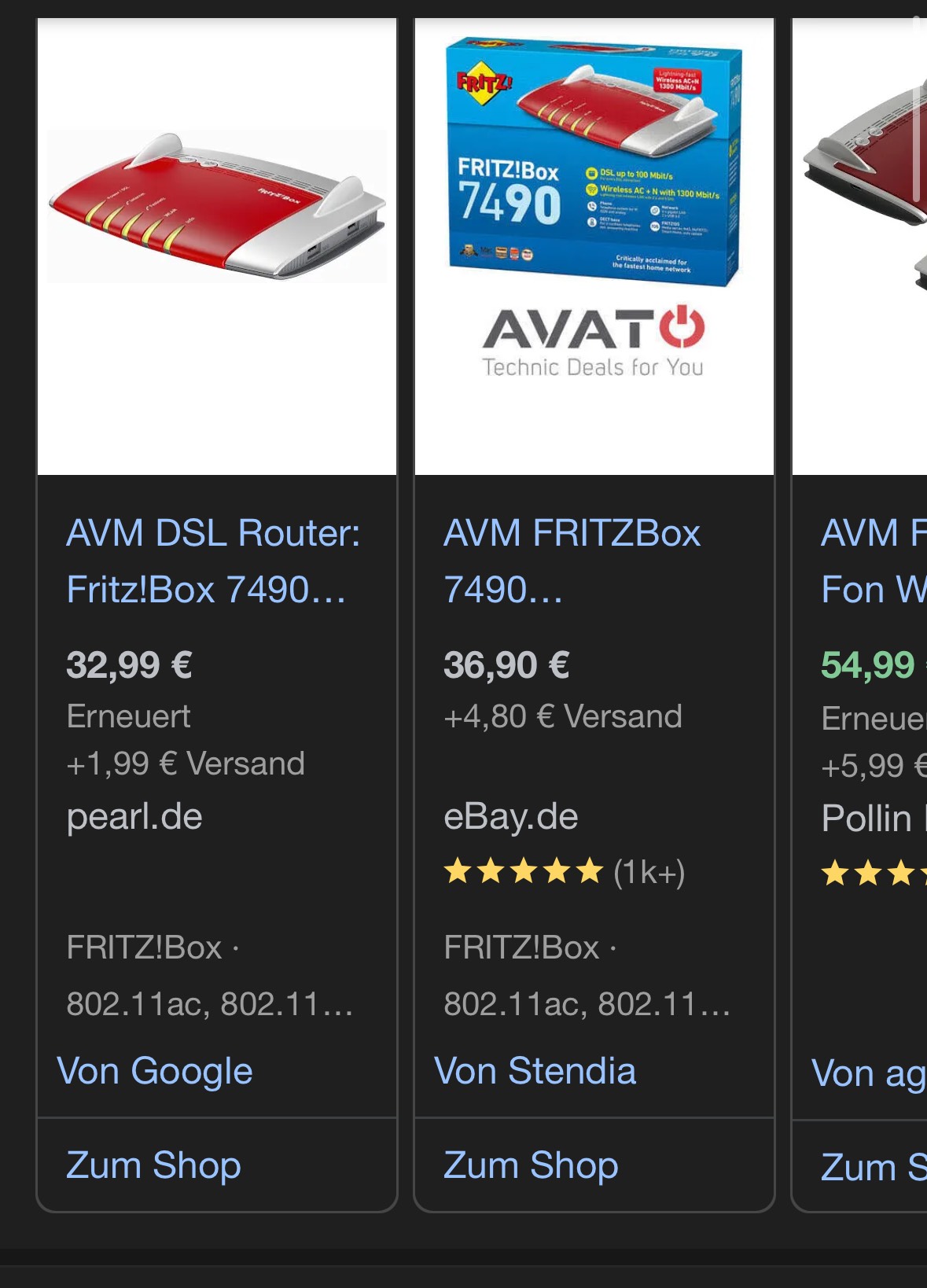Tap the Von Google link

155,1072
